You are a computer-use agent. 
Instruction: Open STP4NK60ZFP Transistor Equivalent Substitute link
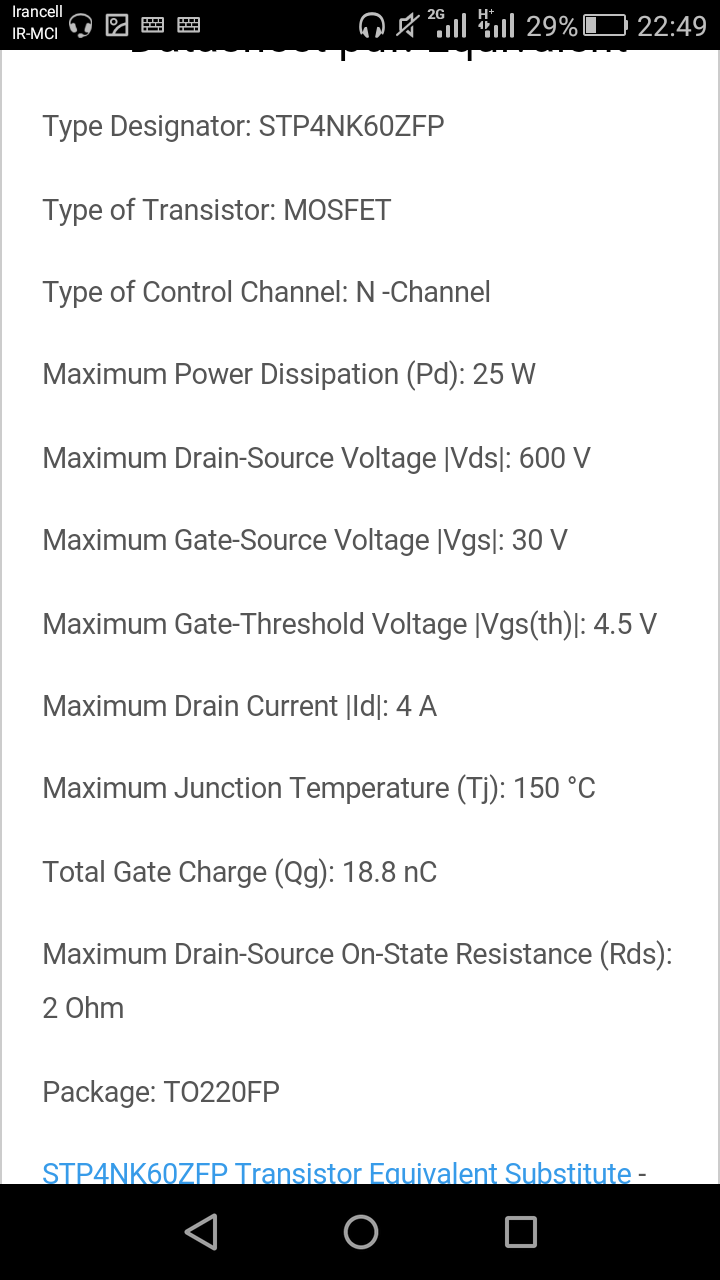coord(337,1172)
